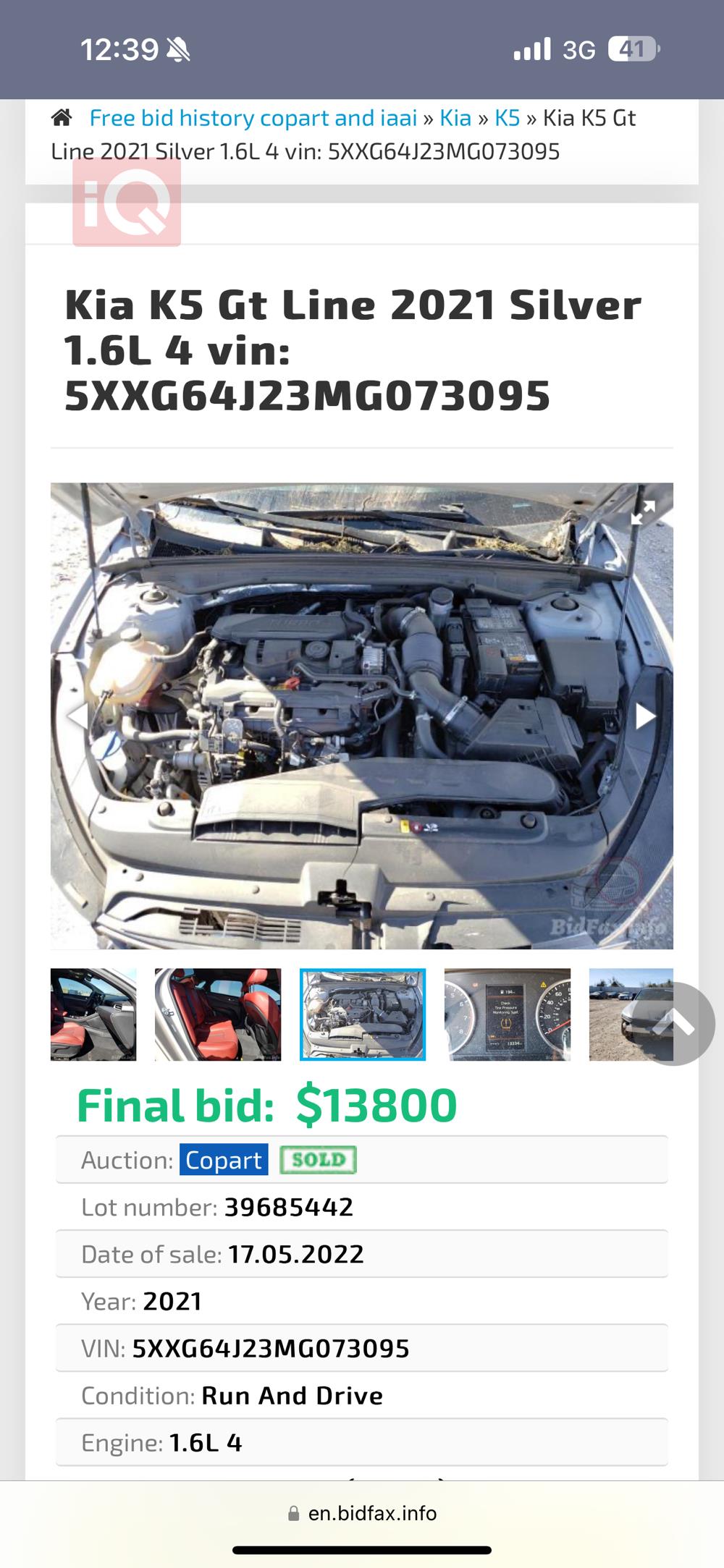This screenshot has width=724, height=1568.
Task: Expand the engine photo to fullscreen
Action: click(642, 513)
